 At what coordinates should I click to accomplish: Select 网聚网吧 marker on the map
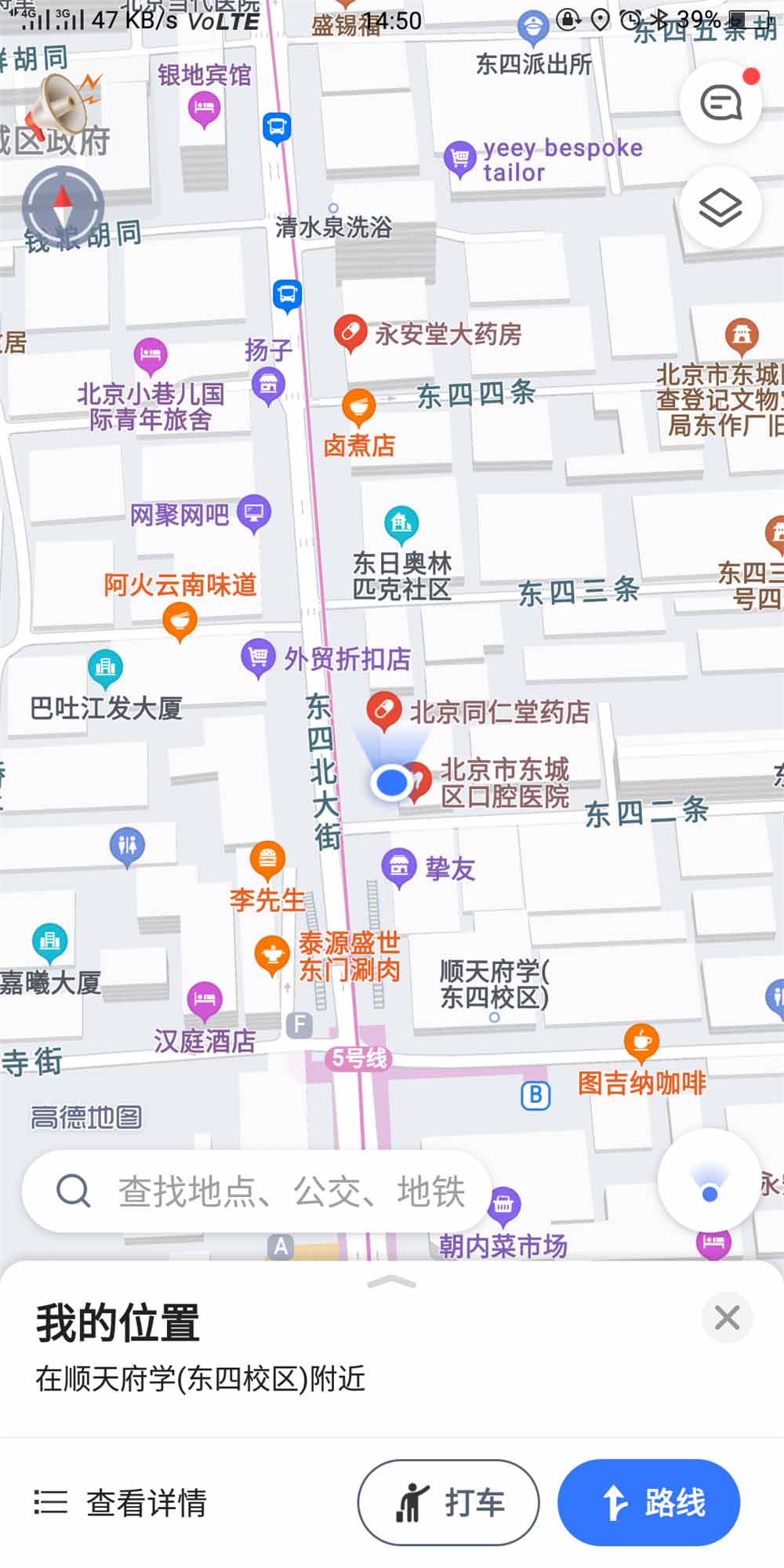pos(254,514)
